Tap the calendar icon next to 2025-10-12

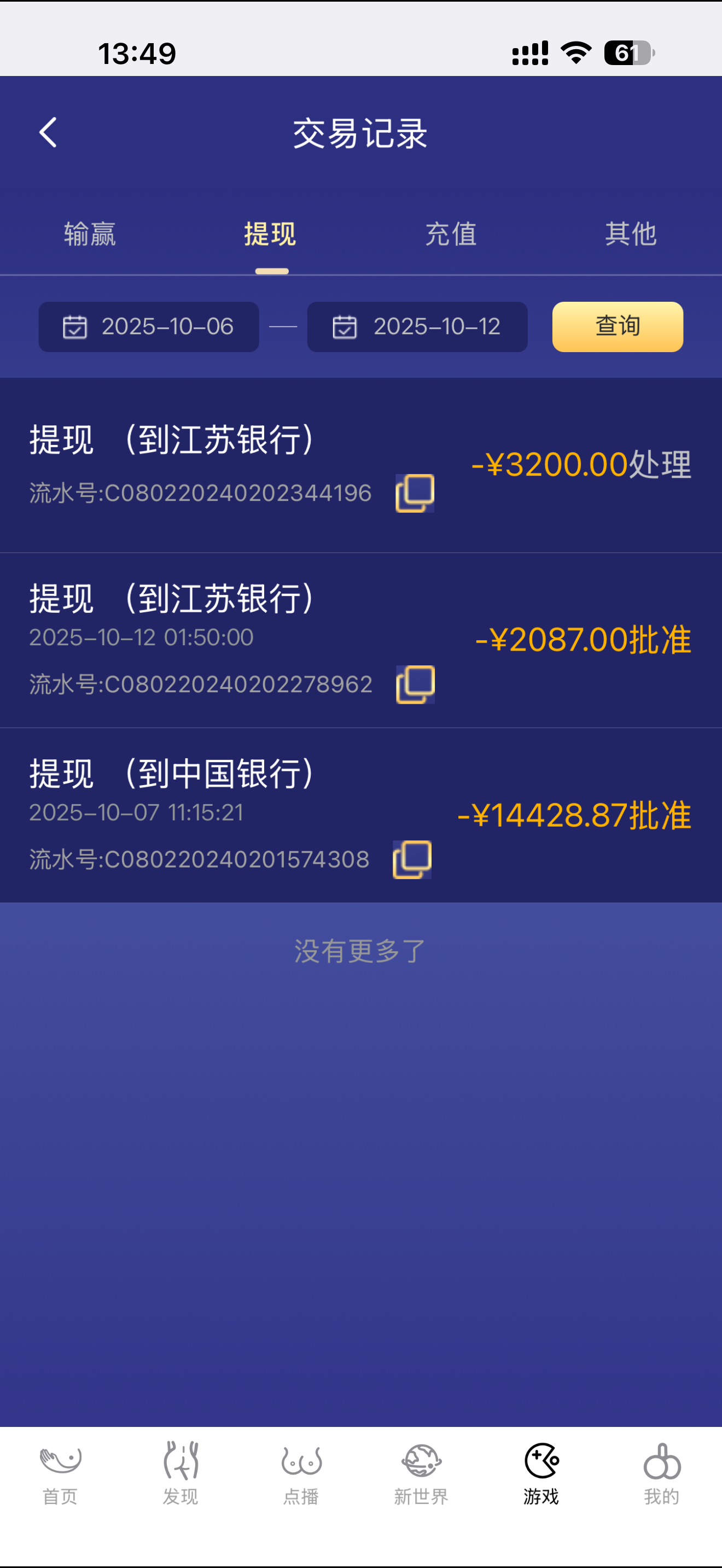[344, 327]
